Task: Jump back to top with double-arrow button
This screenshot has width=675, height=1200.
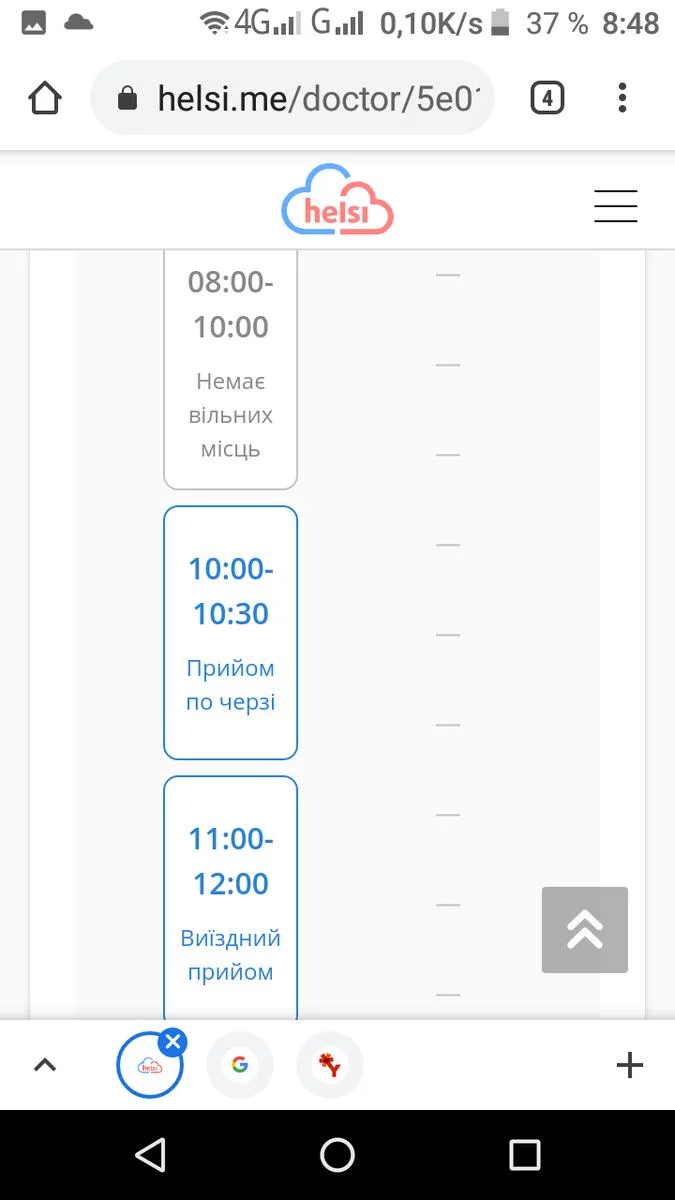Action: point(585,930)
